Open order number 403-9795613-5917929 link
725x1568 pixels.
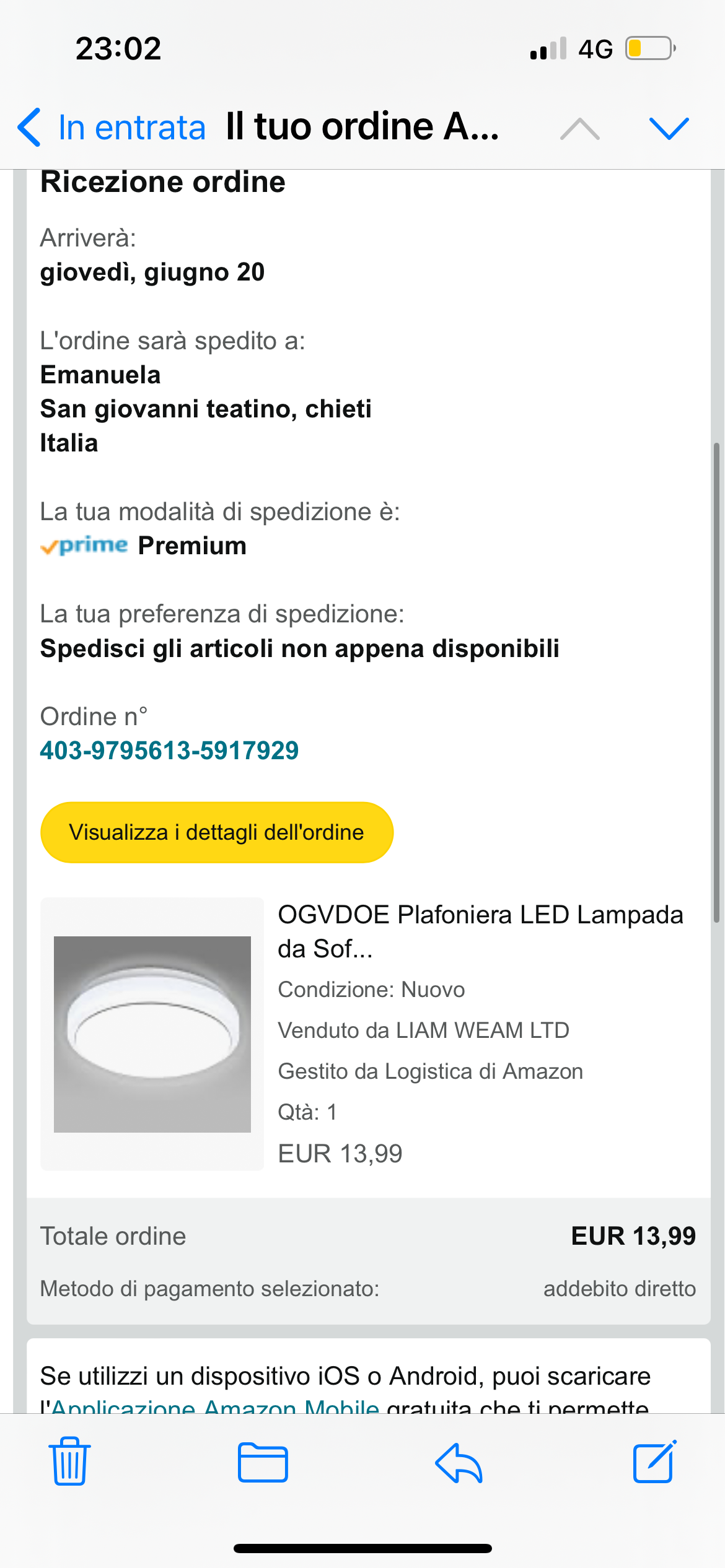tap(169, 751)
